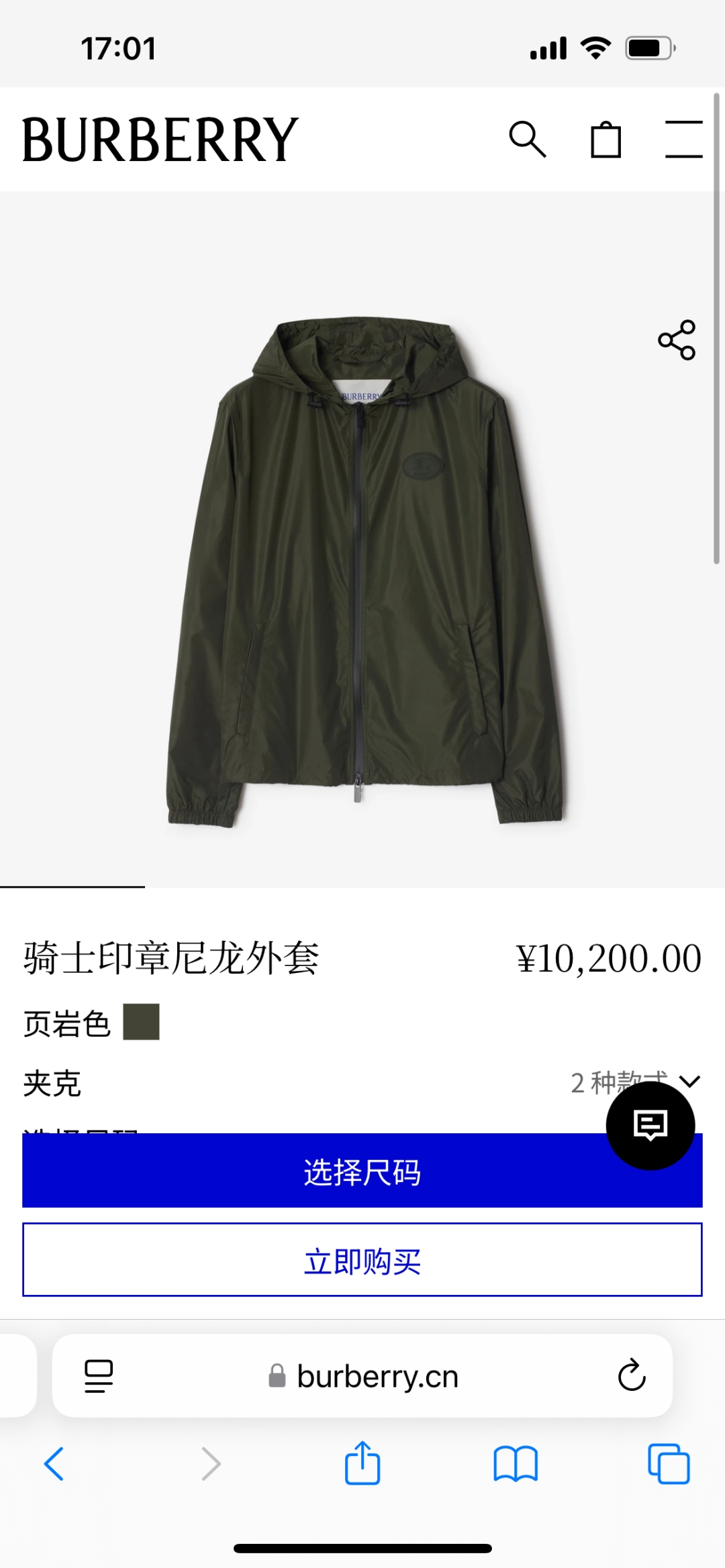
Task: Tap 立即购买 to buy now
Action: 362,1261
